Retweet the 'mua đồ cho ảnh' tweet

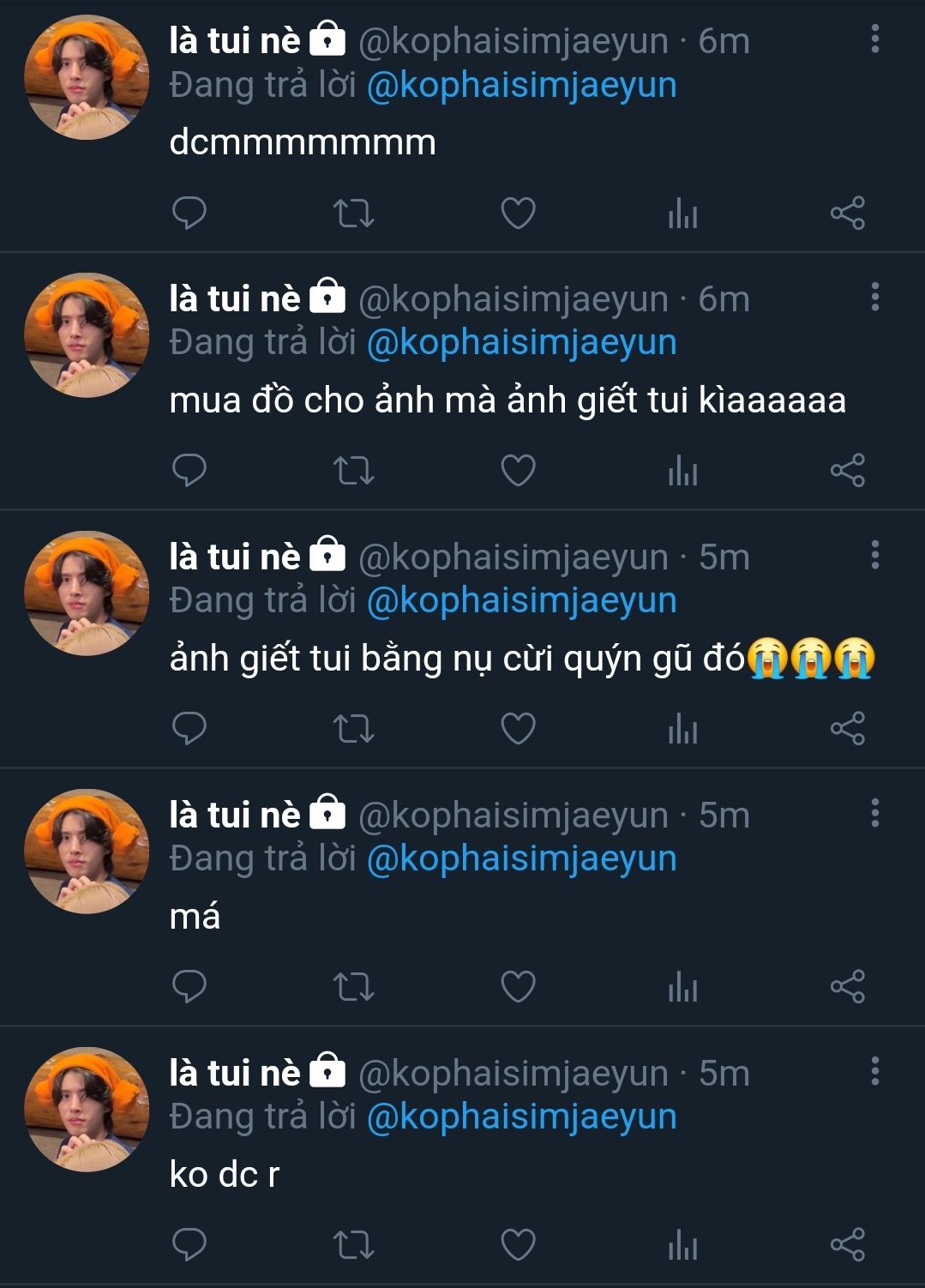353,471
